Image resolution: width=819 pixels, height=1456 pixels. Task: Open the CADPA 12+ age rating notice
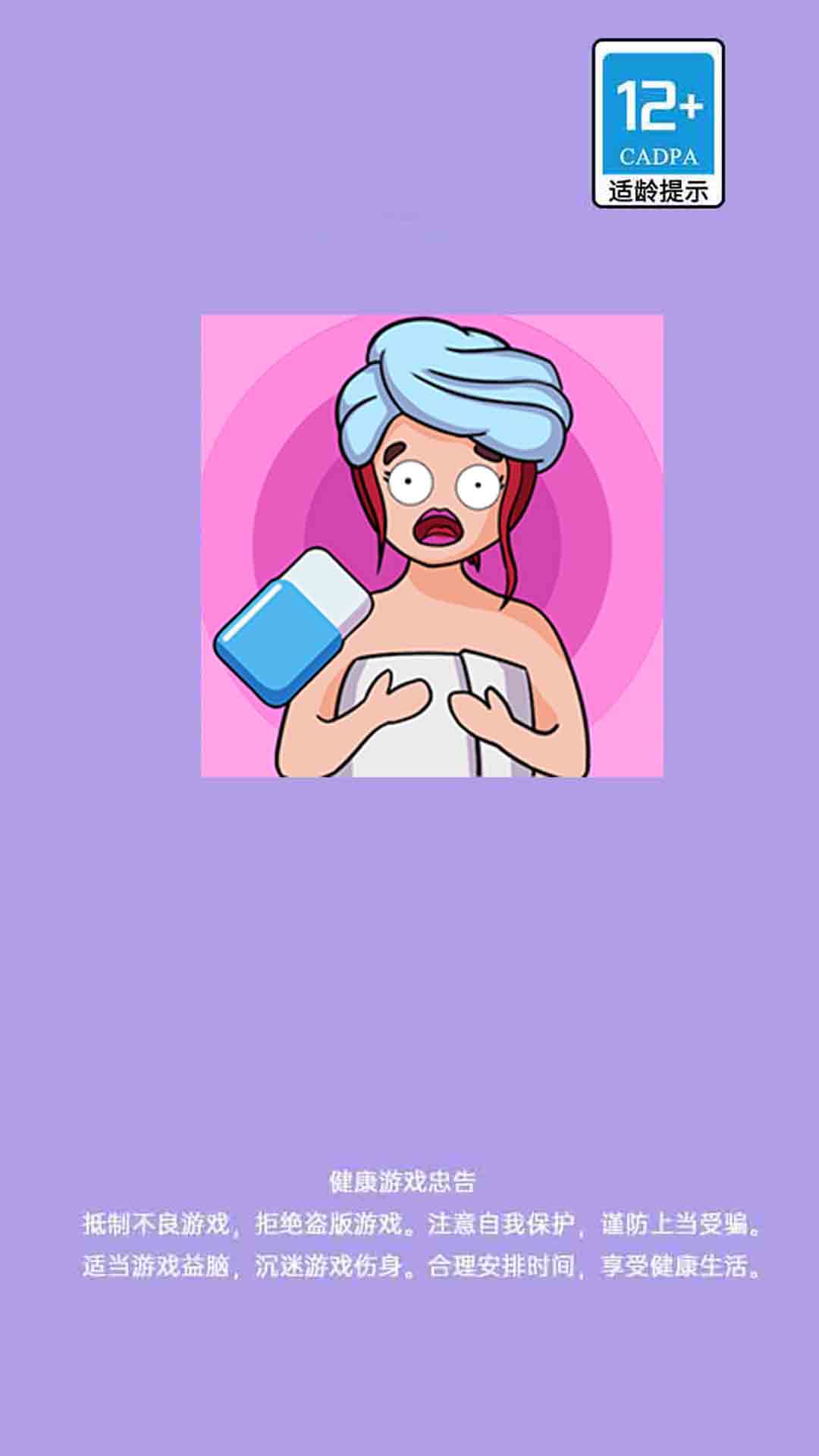(x=657, y=124)
